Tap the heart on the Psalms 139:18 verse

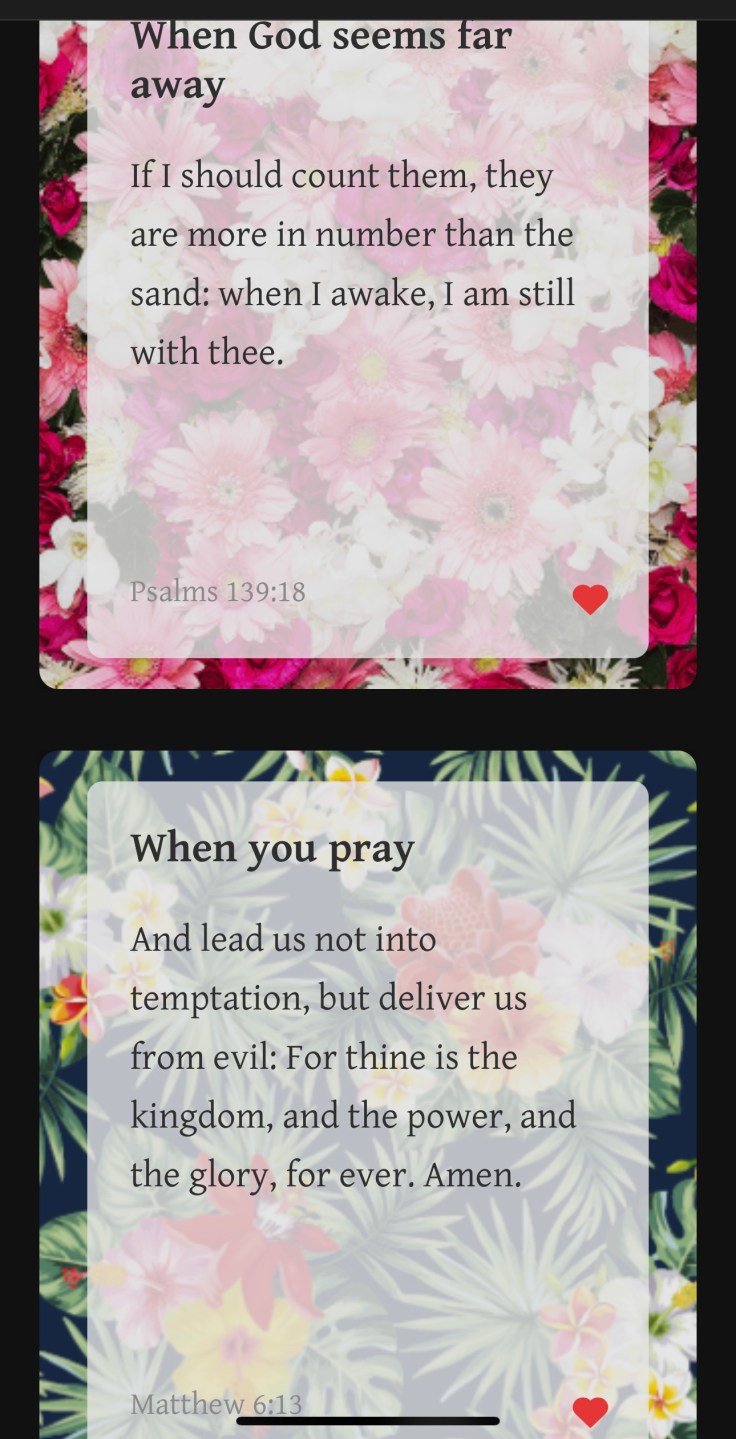coord(590,599)
